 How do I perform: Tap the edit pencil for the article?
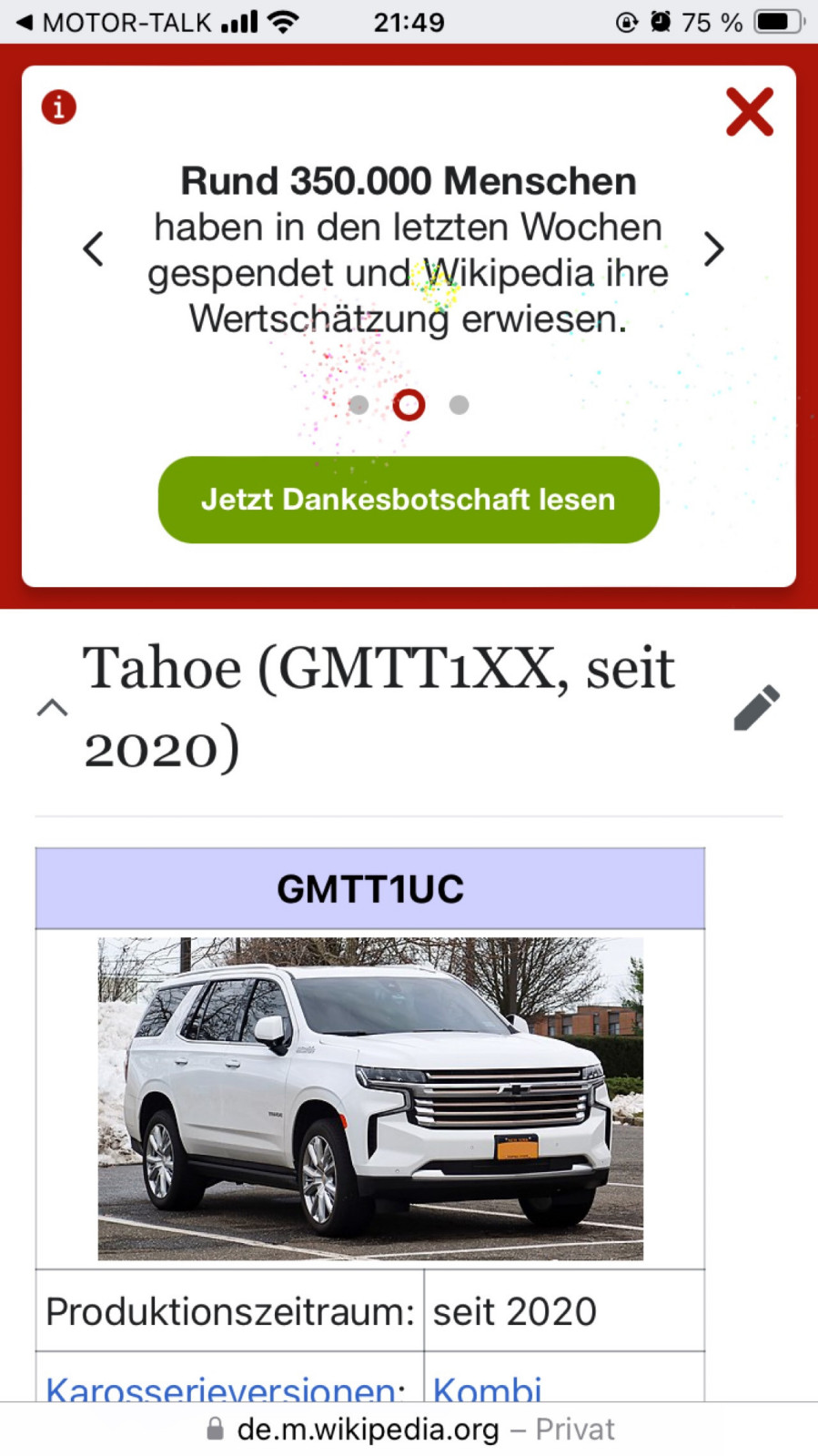pos(758,707)
